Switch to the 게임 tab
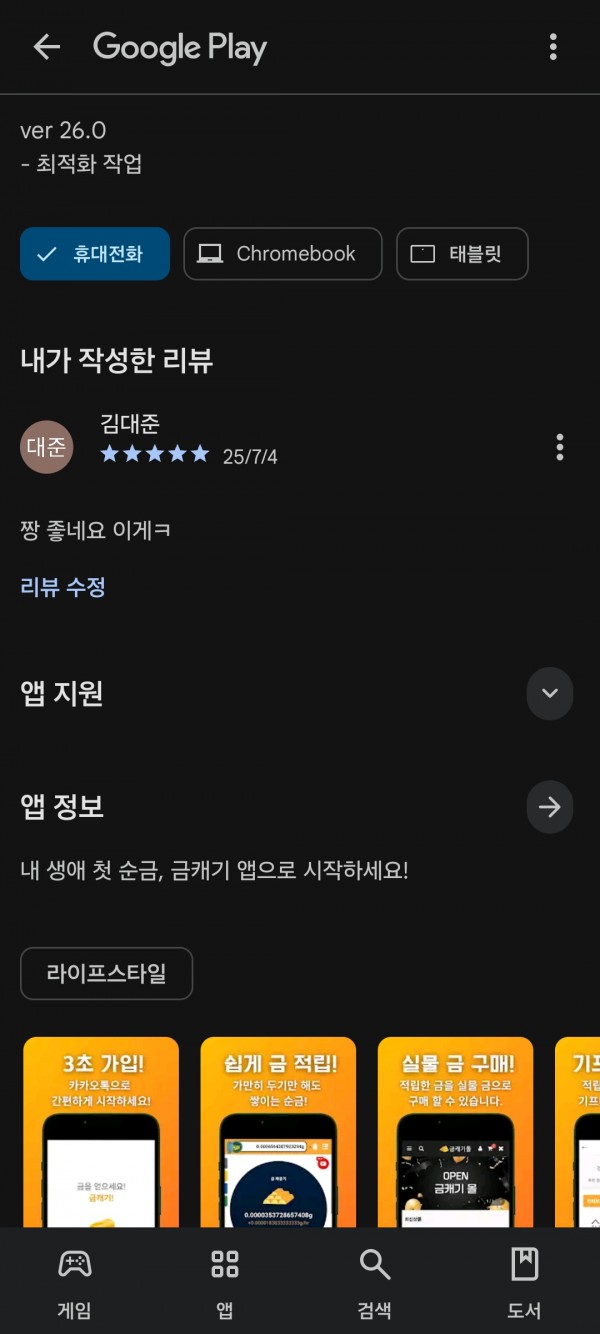 point(75,1283)
